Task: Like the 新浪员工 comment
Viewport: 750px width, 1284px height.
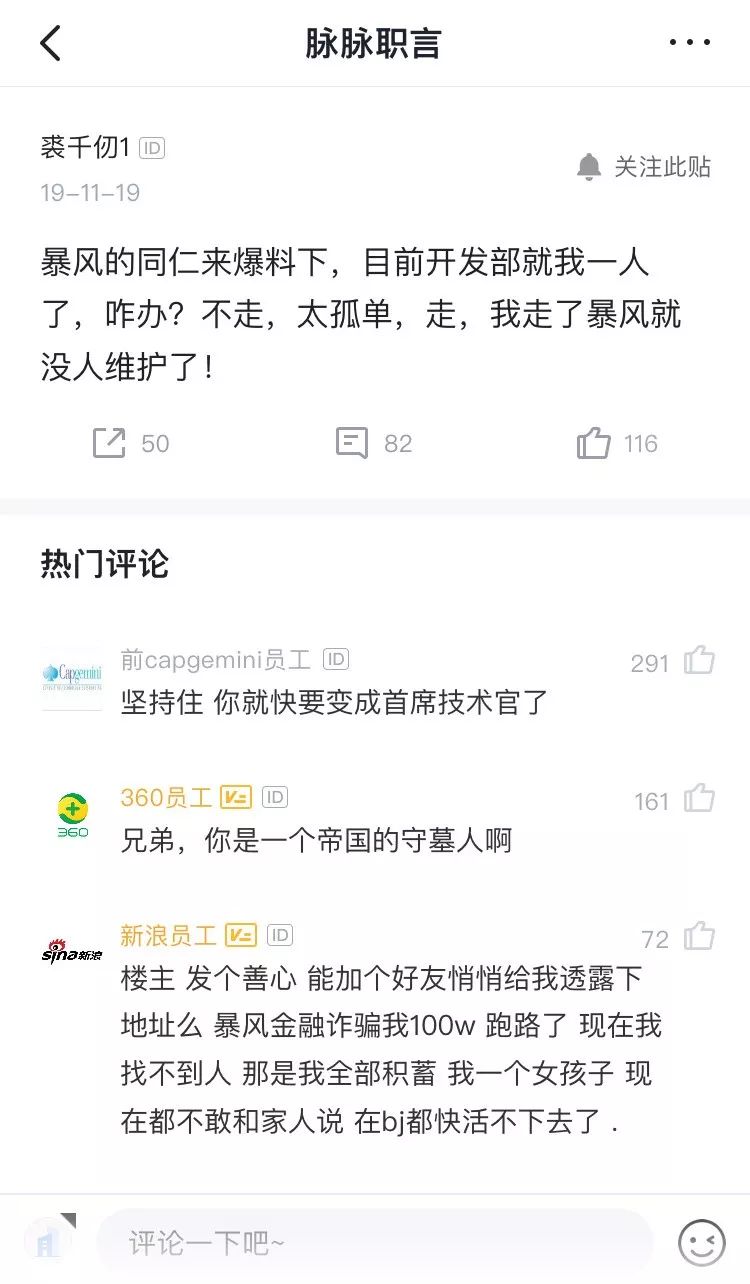Action: pyautogui.click(x=700, y=937)
